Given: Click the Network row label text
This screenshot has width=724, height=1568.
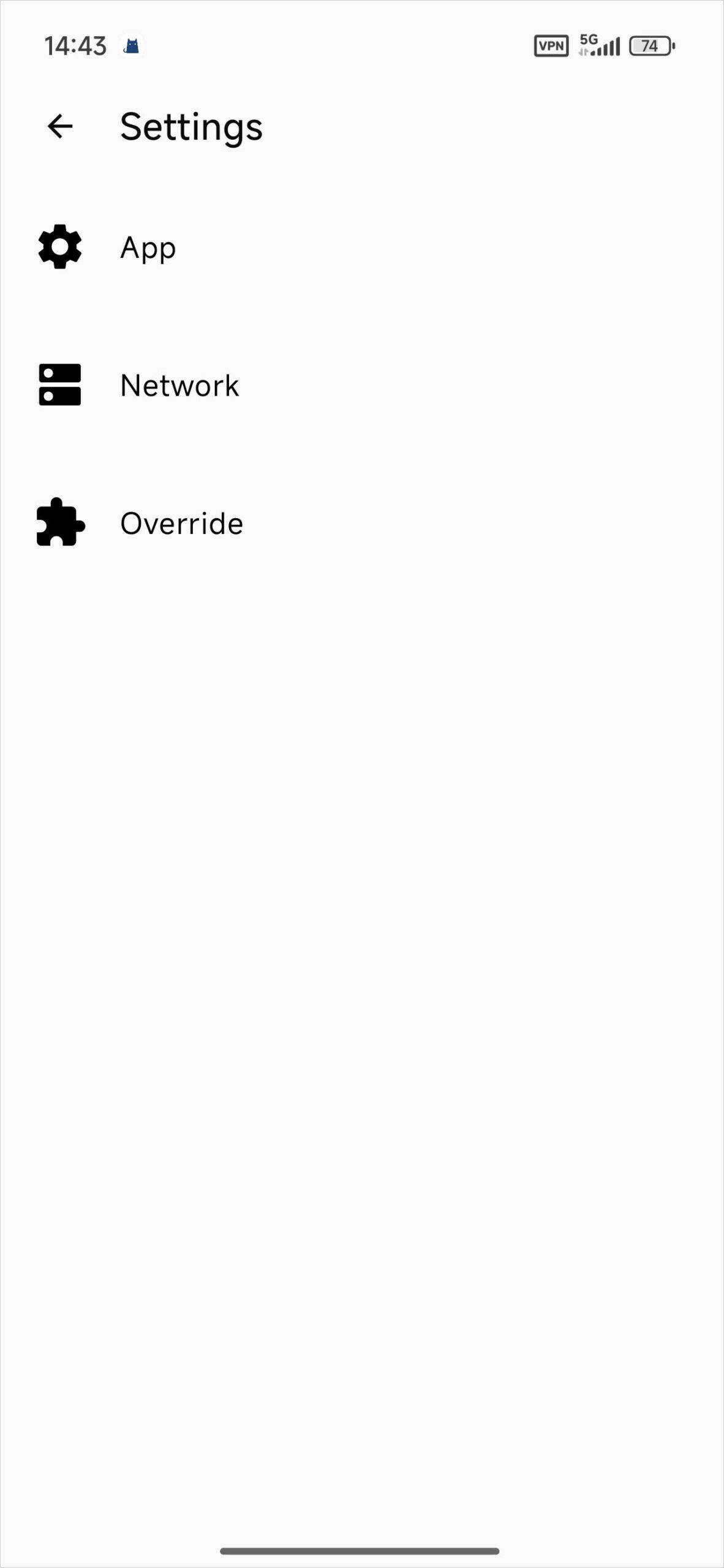Looking at the screenshot, I should click(x=179, y=385).
